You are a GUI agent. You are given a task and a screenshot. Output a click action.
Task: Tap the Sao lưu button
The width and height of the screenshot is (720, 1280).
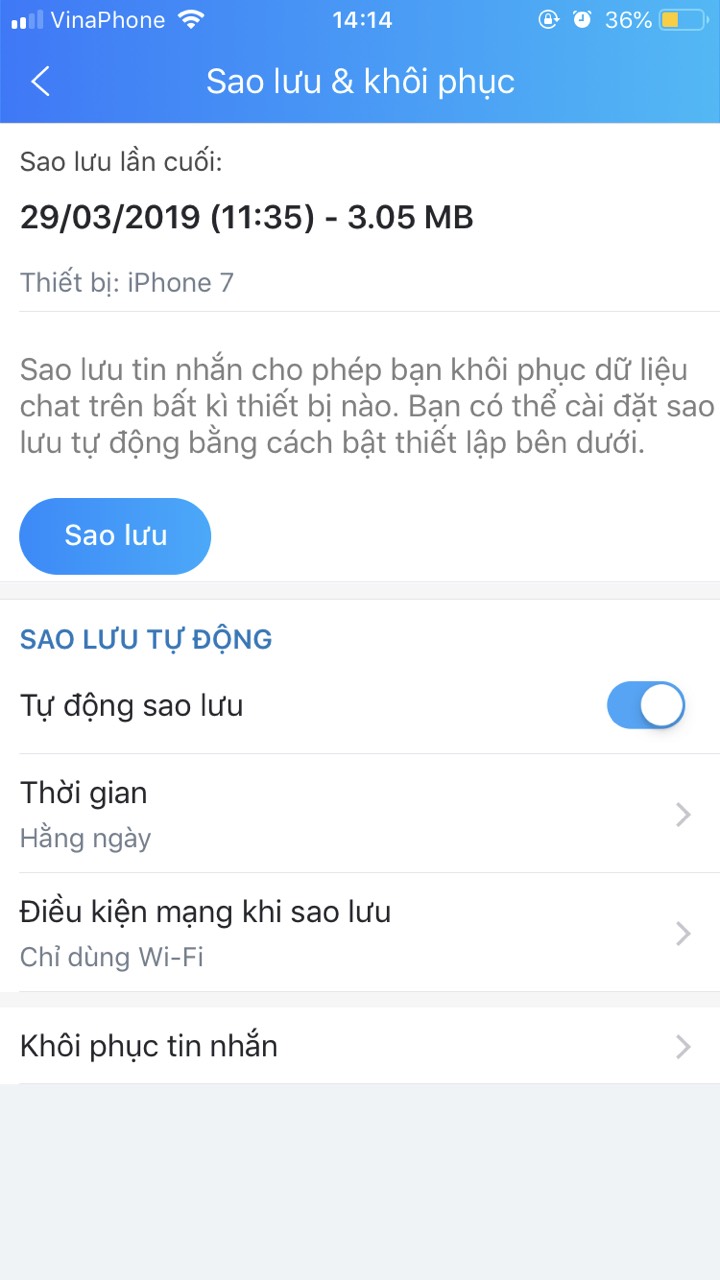[115, 536]
